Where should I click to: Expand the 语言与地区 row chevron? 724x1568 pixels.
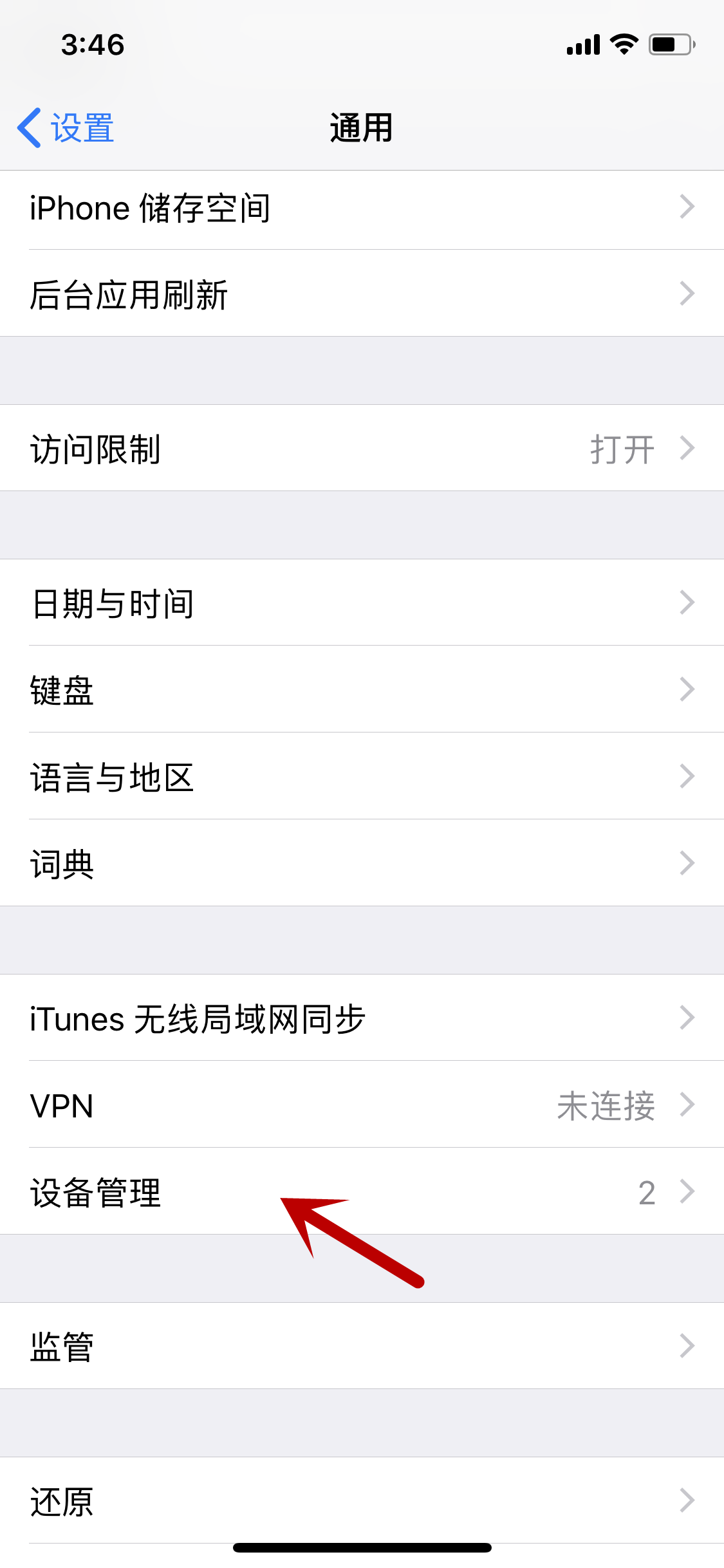(687, 777)
